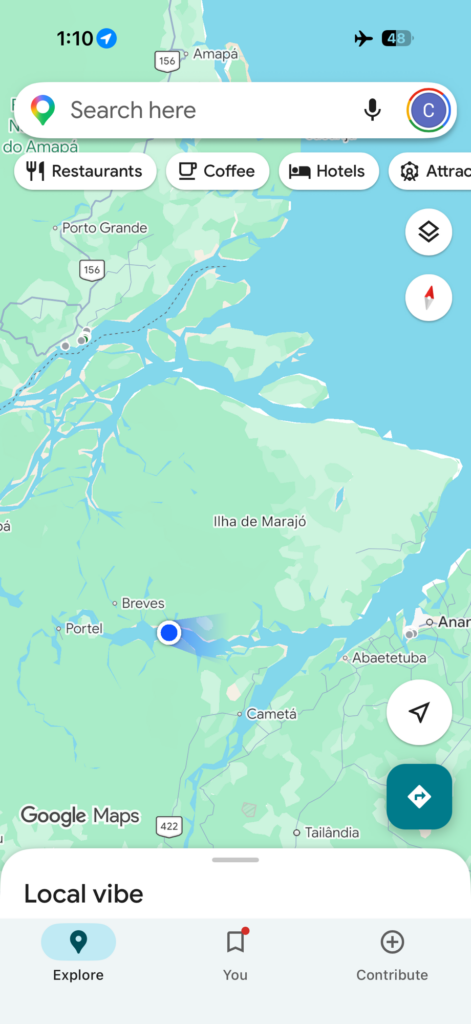This screenshot has height=1024, width=471.
Task: Switch to the You tab
Action: point(235,955)
